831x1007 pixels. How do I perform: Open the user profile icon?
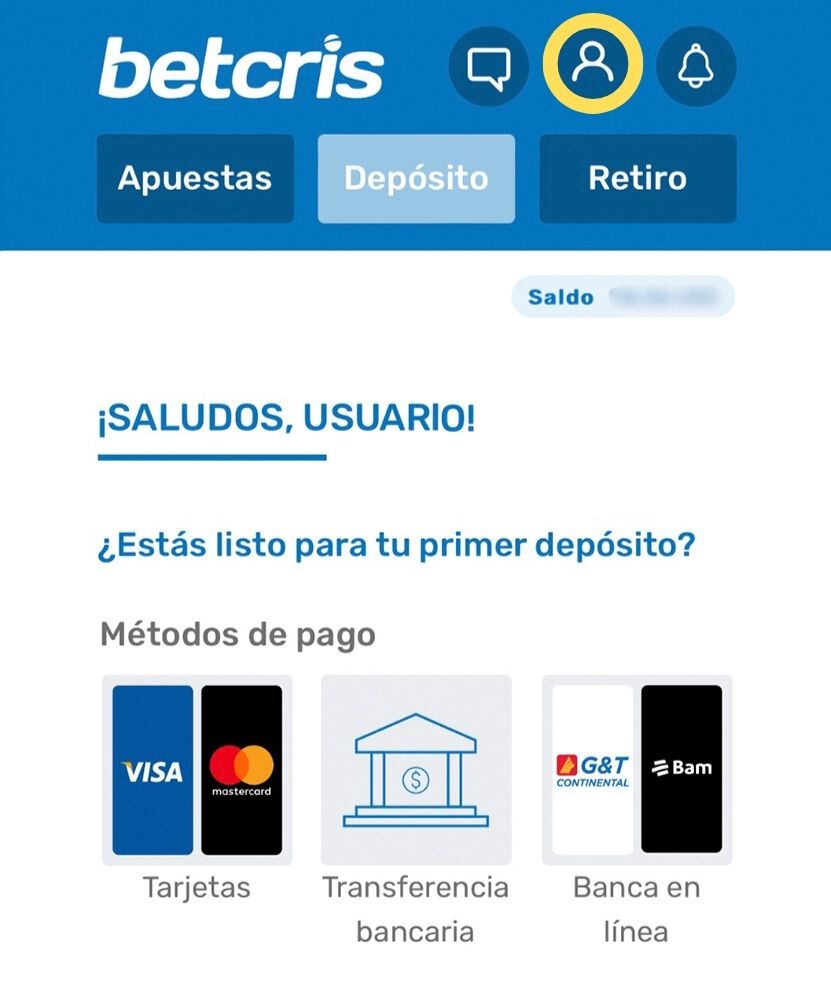click(x=592, y=64)
